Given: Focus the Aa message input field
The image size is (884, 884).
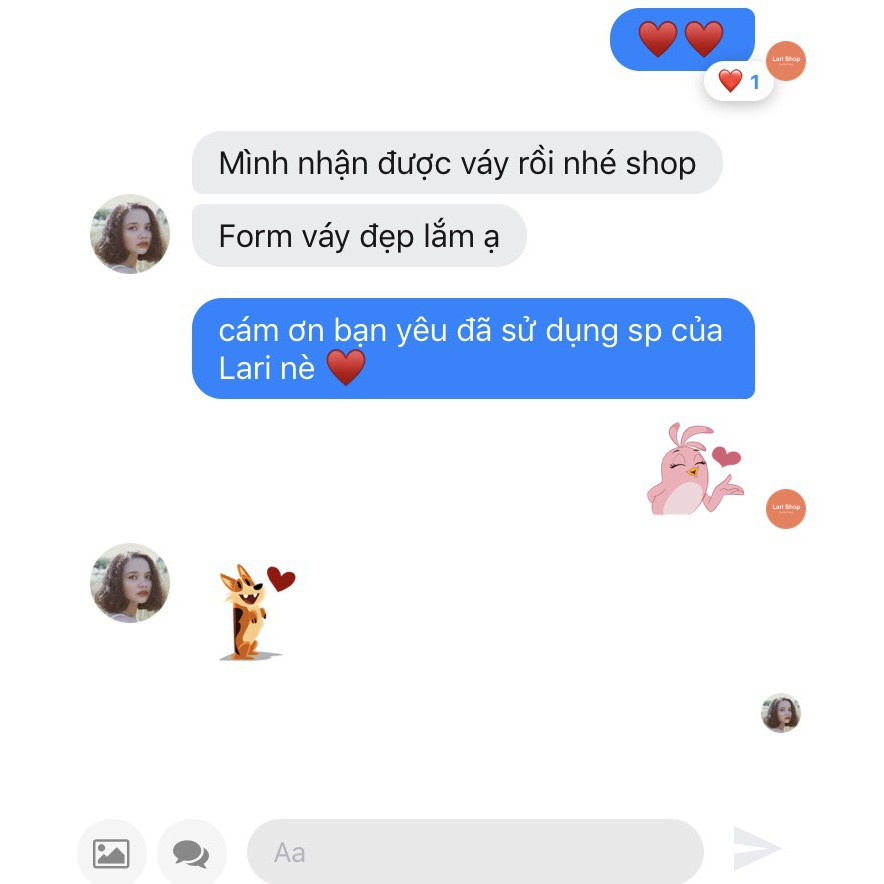Looking at the screenshot, I should (475, 852).
